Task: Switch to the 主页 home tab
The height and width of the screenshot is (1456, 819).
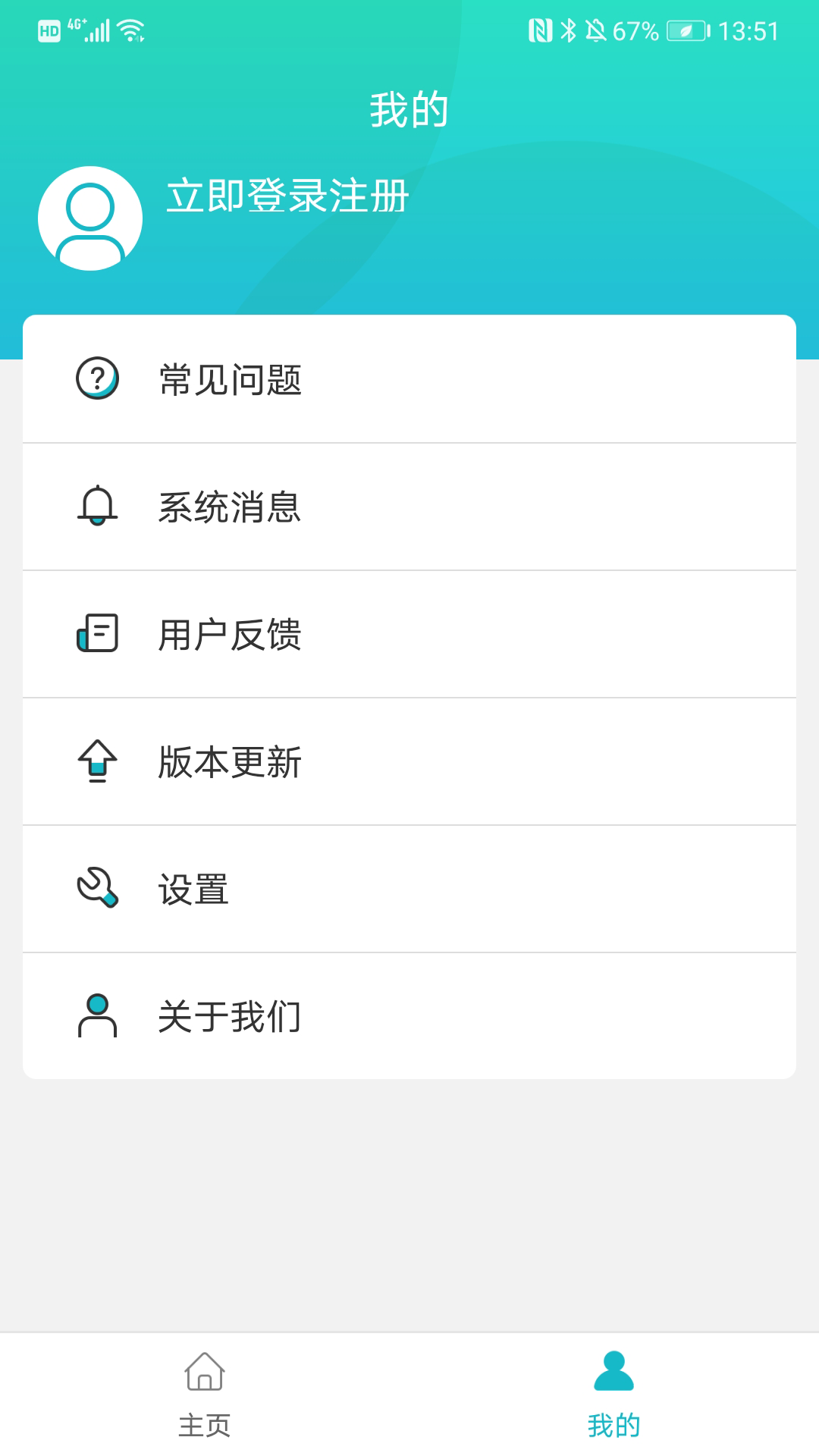Action: click(x=205, y=1394)
